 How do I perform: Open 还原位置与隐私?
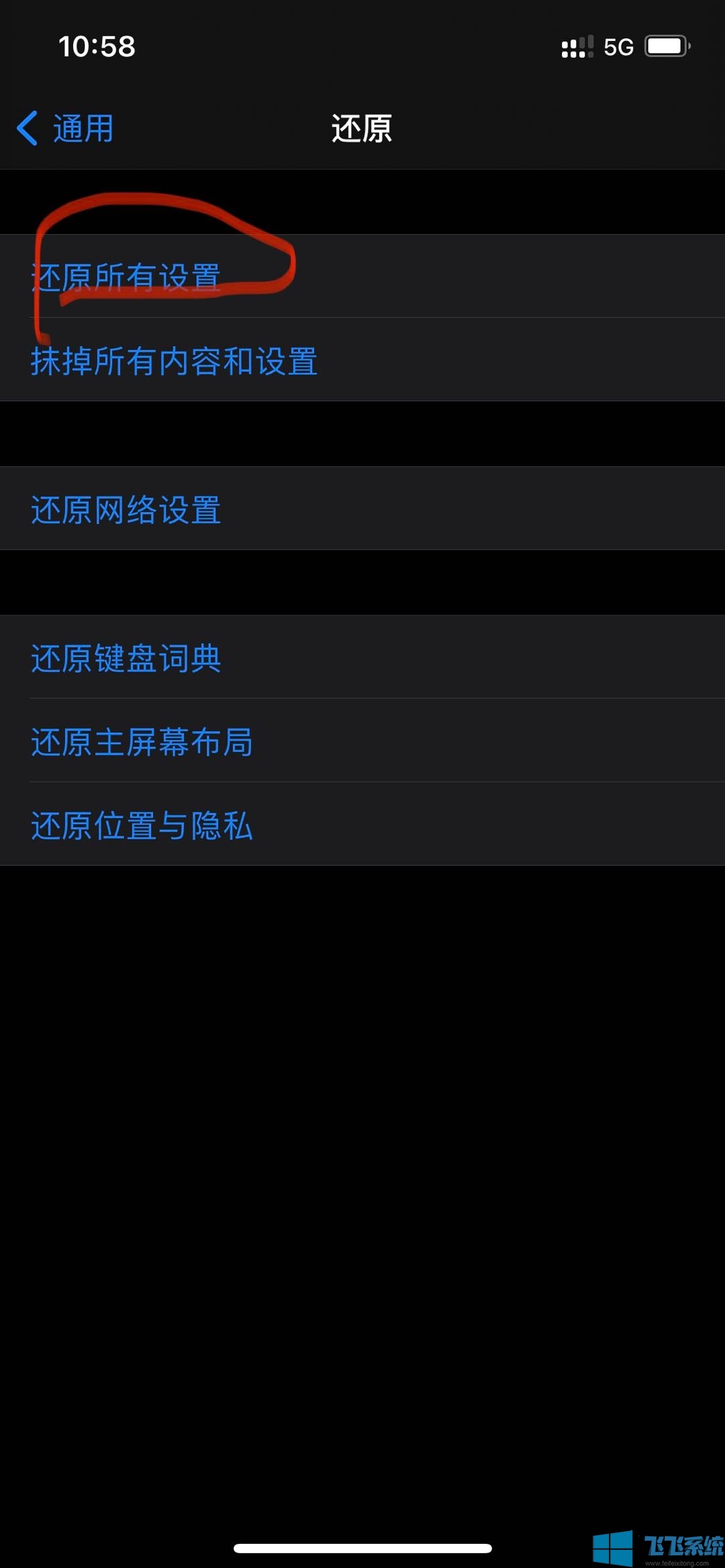coord(142,825)
